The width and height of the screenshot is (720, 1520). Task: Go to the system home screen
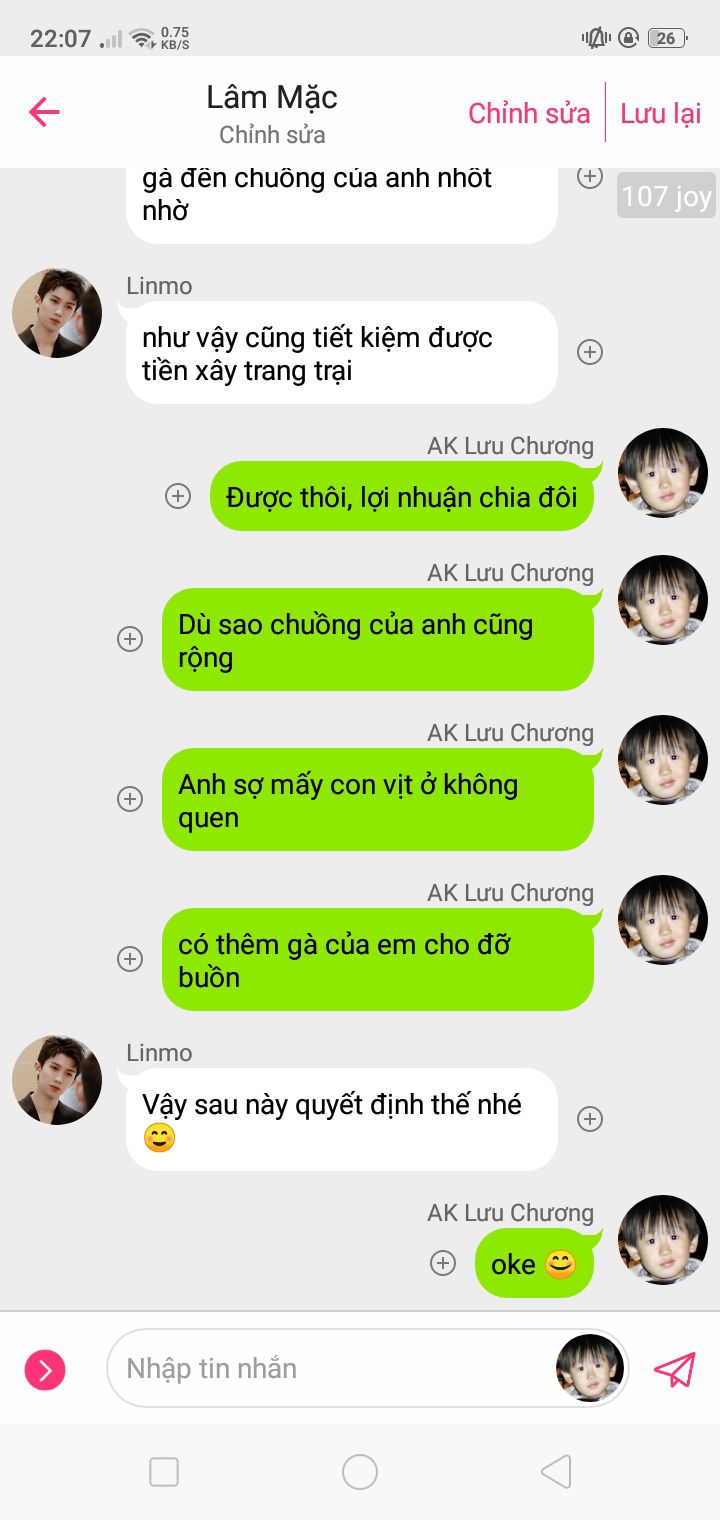coord(360,1472)
